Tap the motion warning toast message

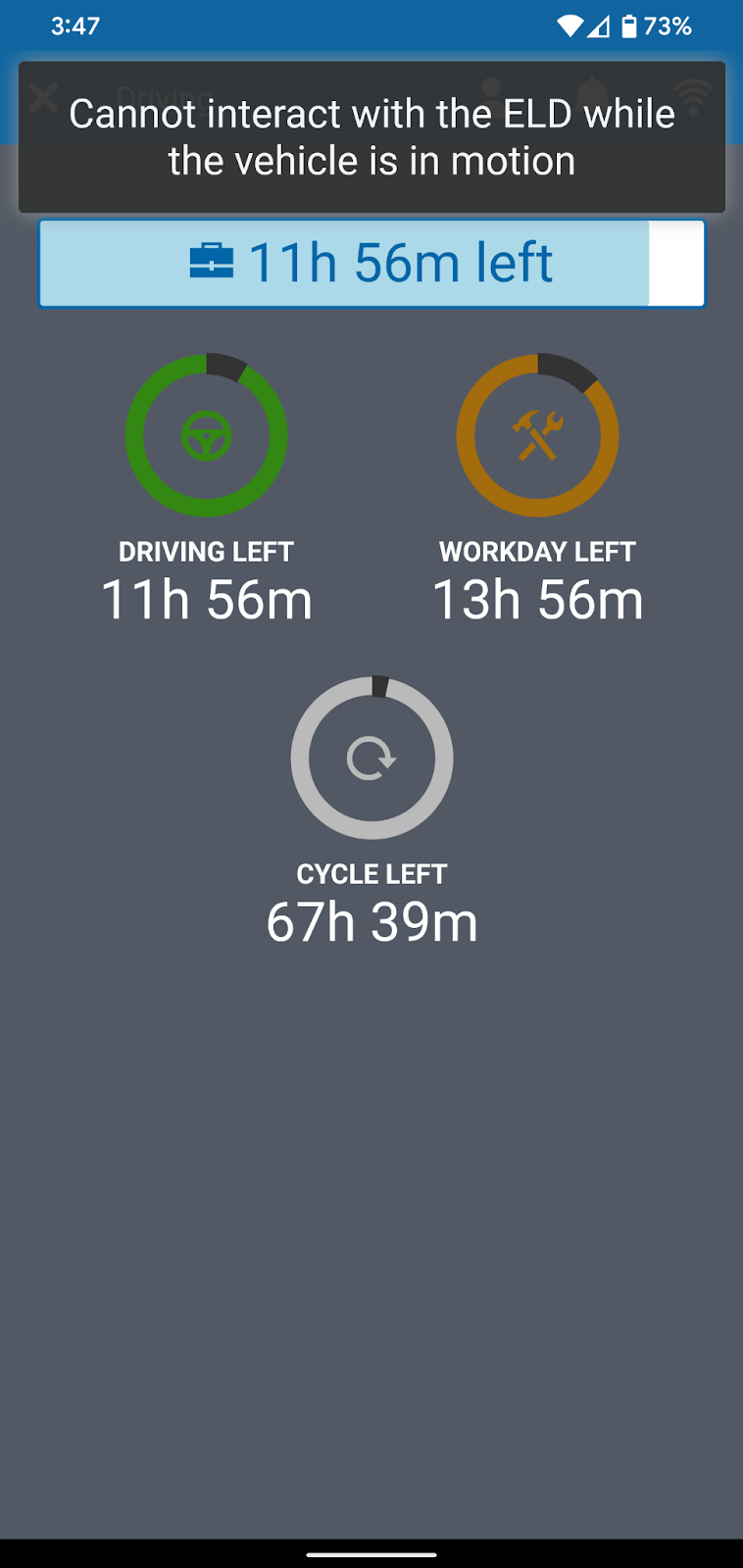click(371, 136)
